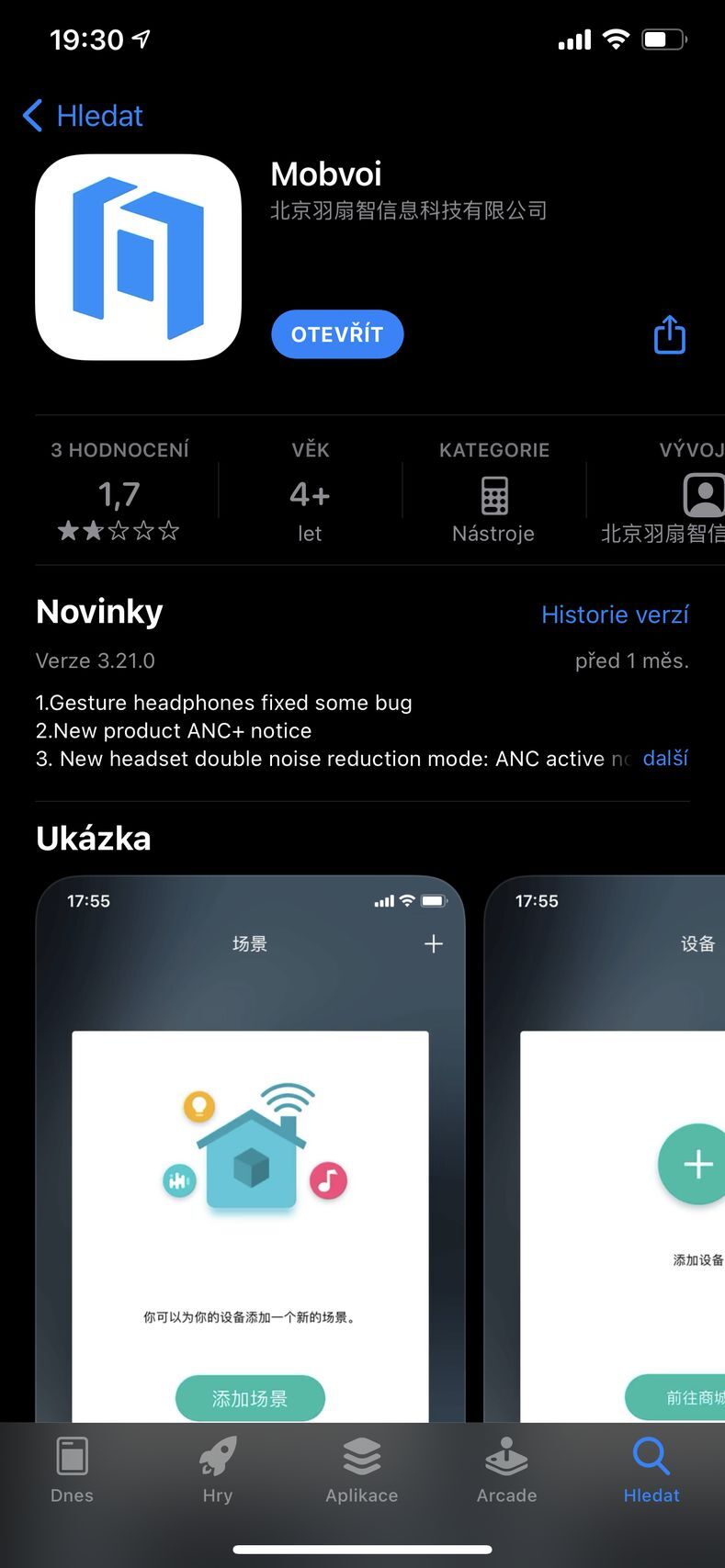Select the Hledat tab in bottom bar
Image resolution: width=725 pixels, height=1568 pixels.
651,1470
